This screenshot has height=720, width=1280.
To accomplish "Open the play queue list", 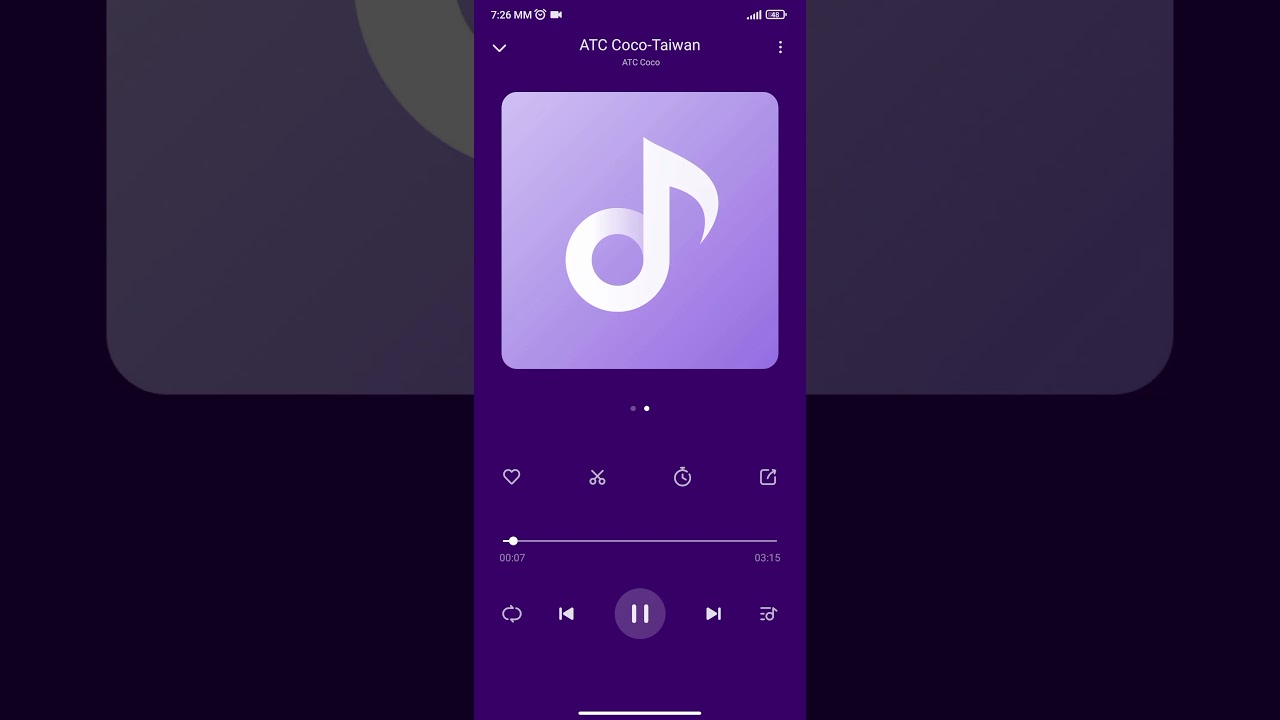I will (x=768, y=614).
